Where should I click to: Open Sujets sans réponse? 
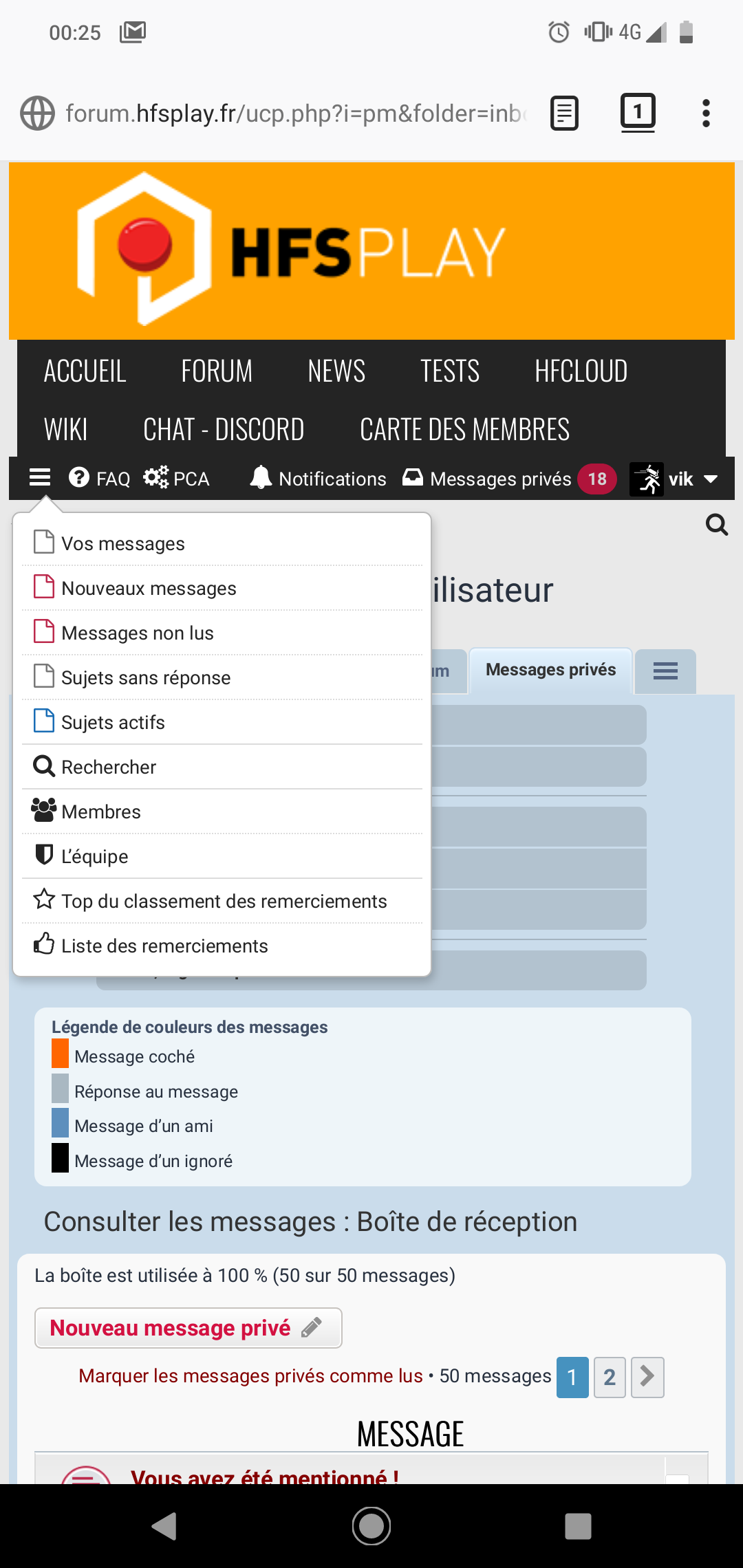tap(145, 677)
